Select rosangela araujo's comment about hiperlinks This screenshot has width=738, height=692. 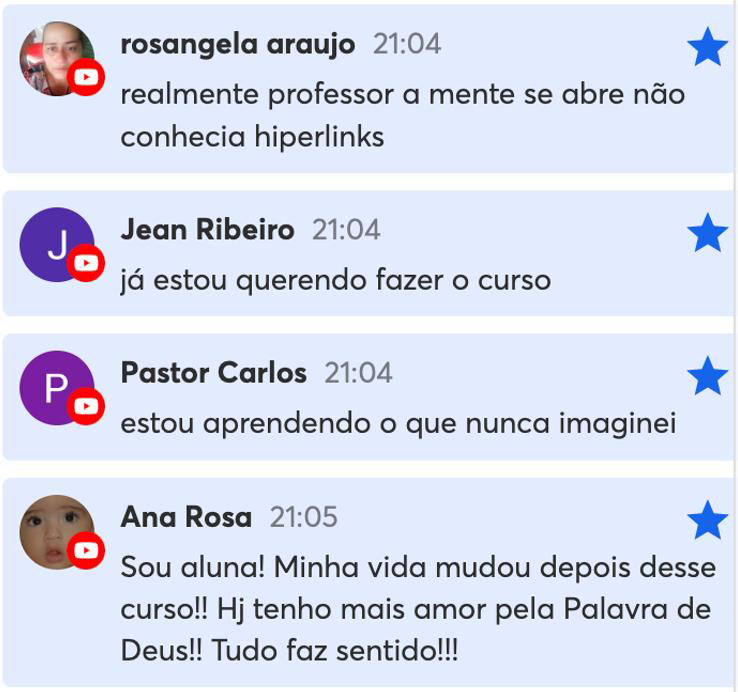402,115
